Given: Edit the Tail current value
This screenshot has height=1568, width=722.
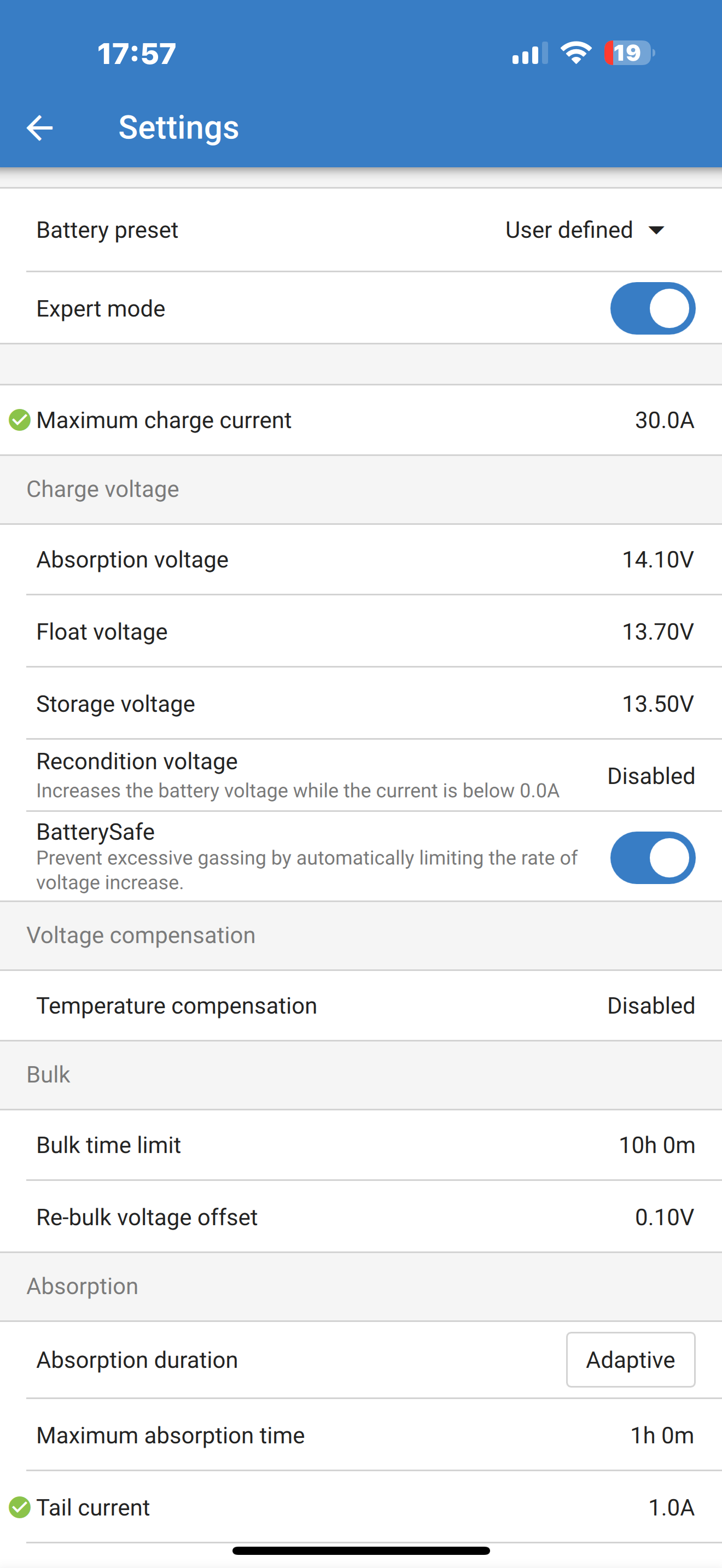Looking at the screenshot, I should 361,1508.
